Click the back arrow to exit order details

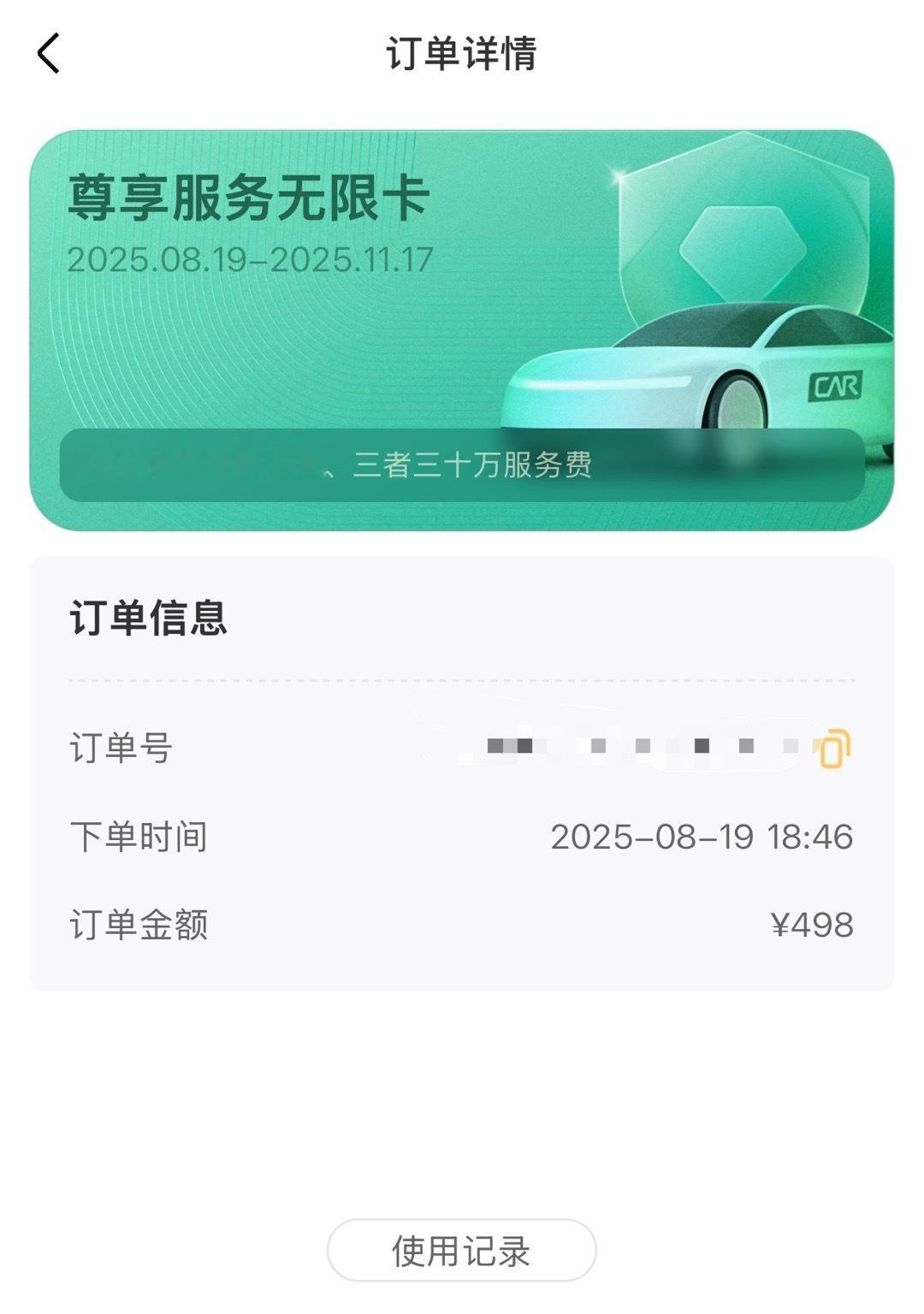point(48,53)
